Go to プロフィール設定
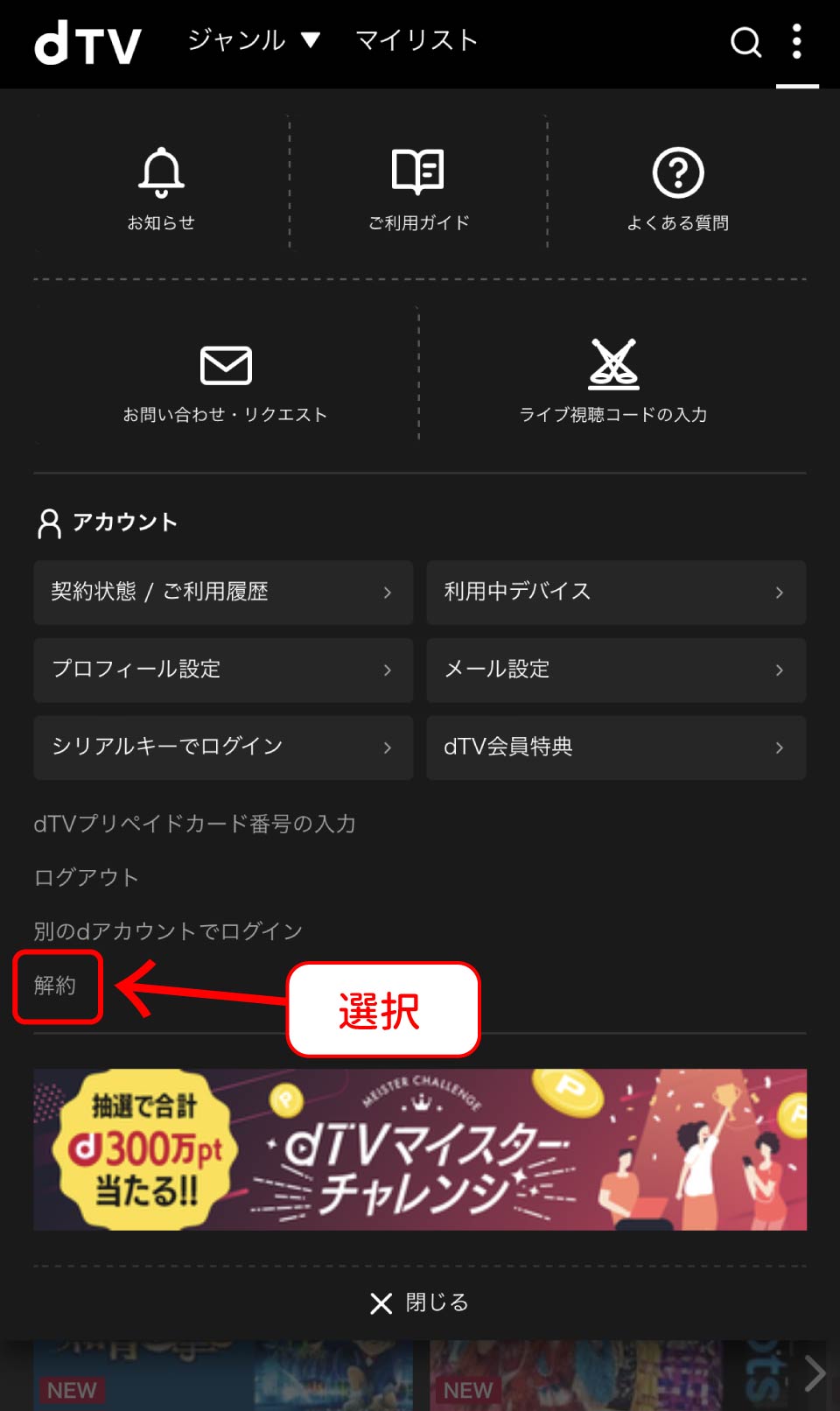 (223, 670)
